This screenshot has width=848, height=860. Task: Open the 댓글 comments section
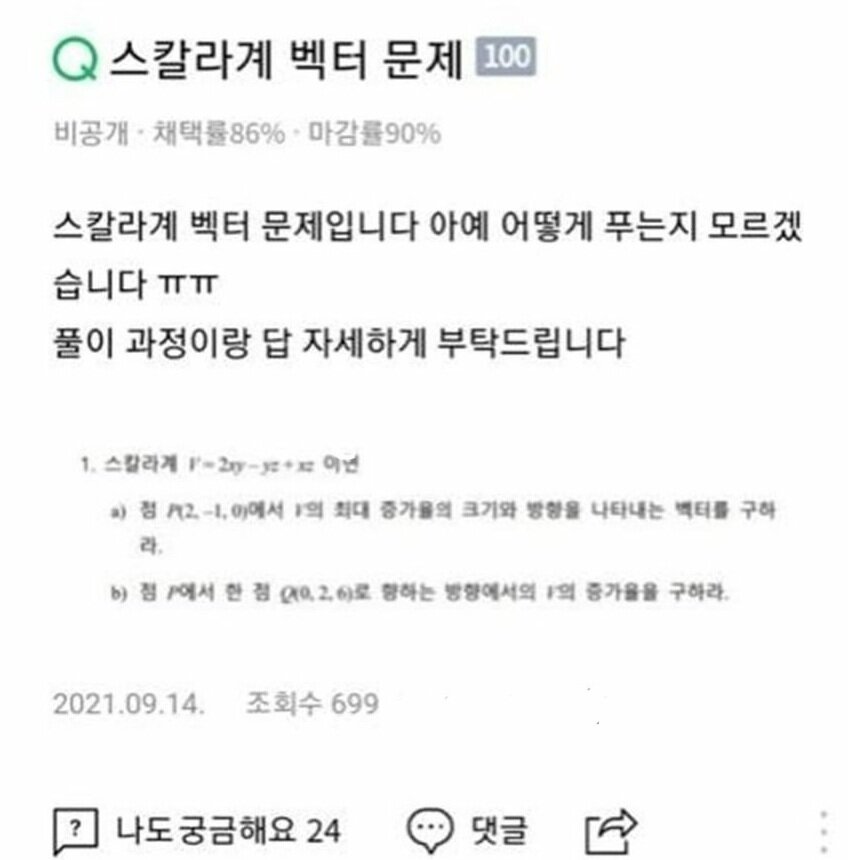point(468,830)
